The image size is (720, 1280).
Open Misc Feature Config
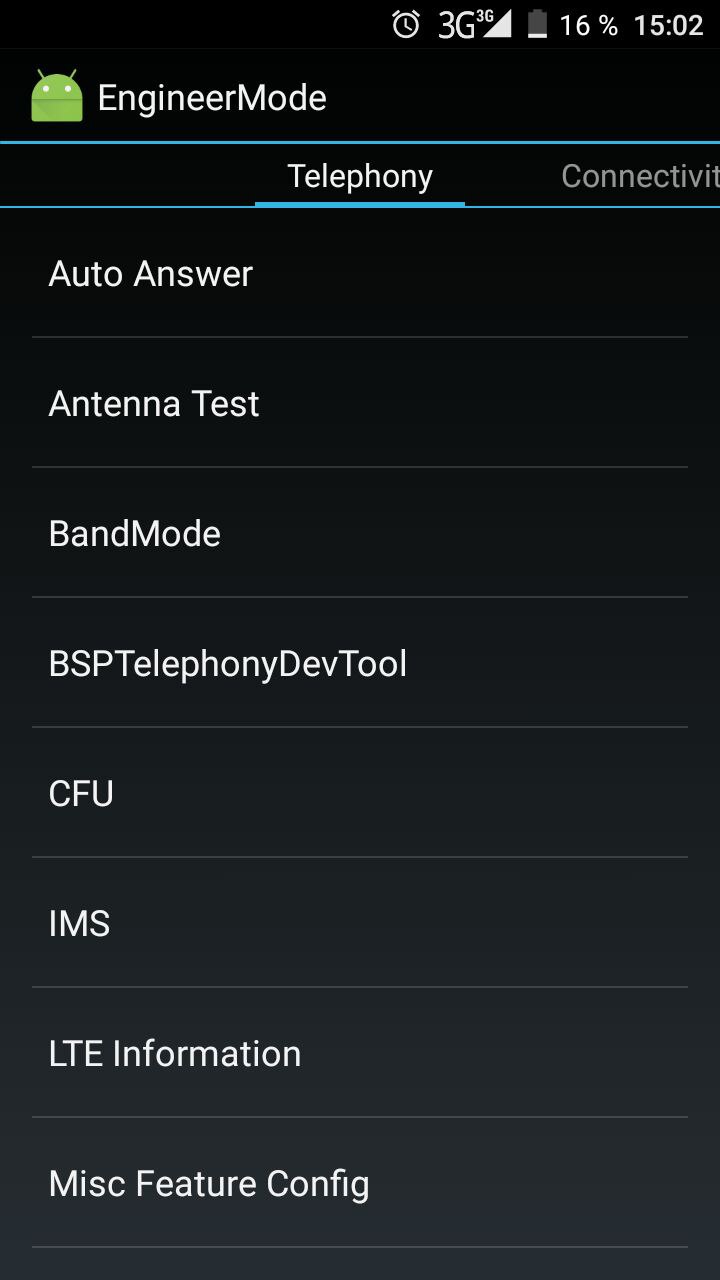[x=360, y=1184]
